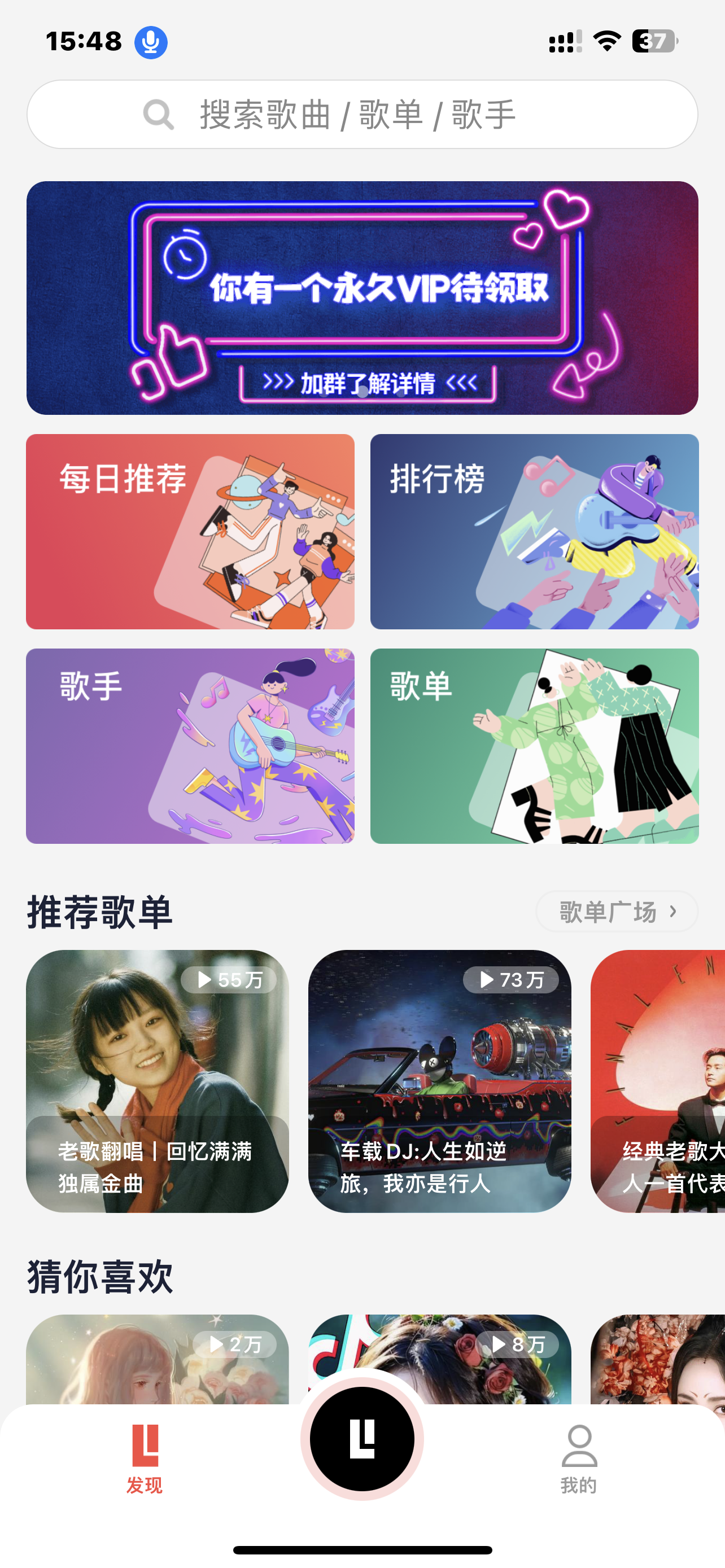Open playlist 老歌翻唱｜回忆满满独属金曲

(x=157, y=1080)
